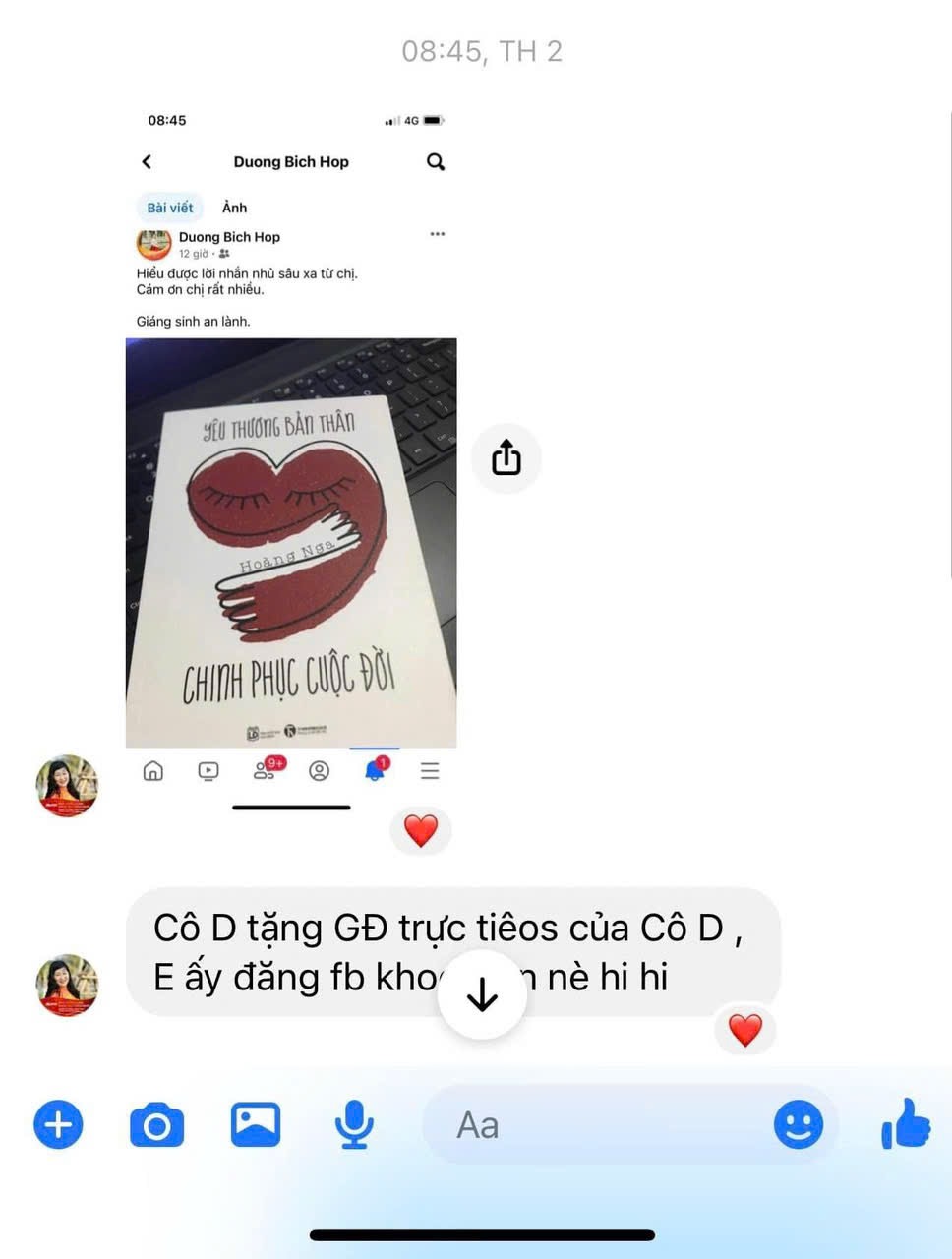Open sender's profile picture beside text message

coord(68,985)
